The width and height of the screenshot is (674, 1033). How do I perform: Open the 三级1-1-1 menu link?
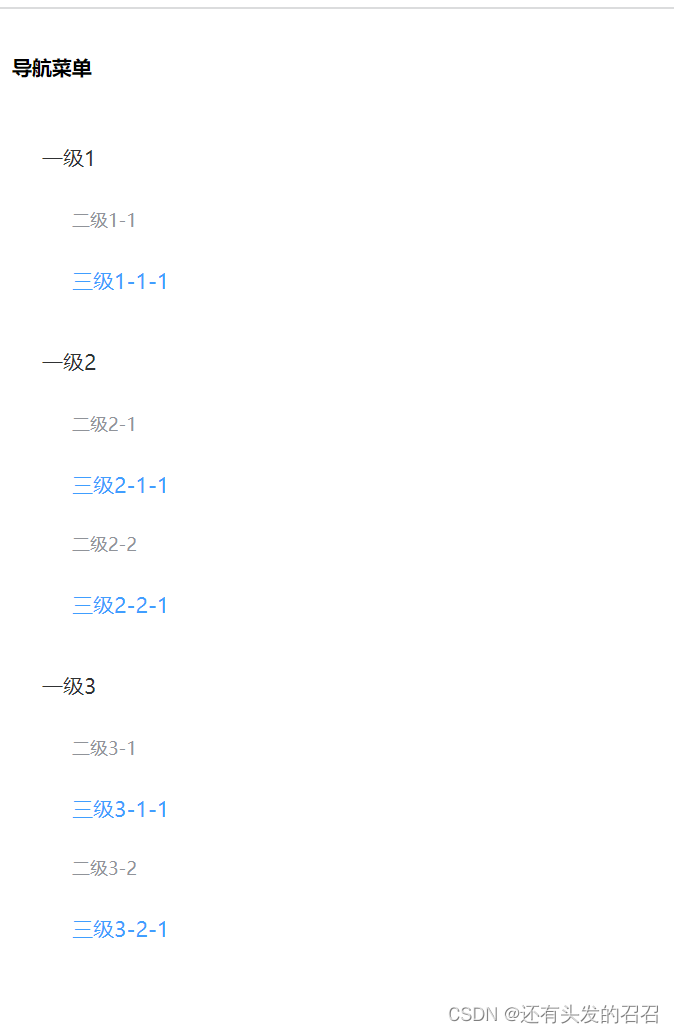(x=120, y=282)
